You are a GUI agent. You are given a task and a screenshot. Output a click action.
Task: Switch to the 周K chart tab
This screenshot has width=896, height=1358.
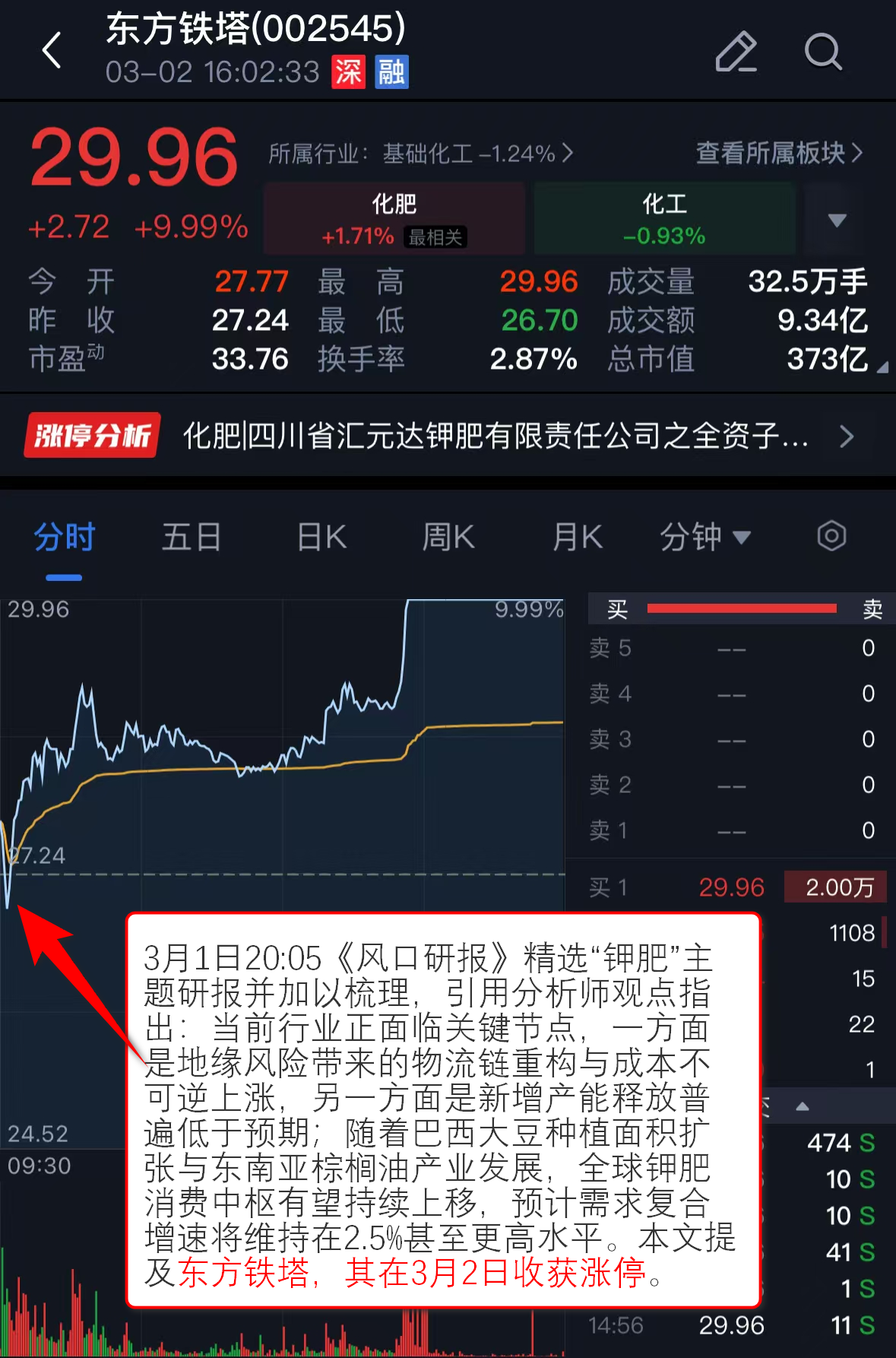tap(448, 538)
